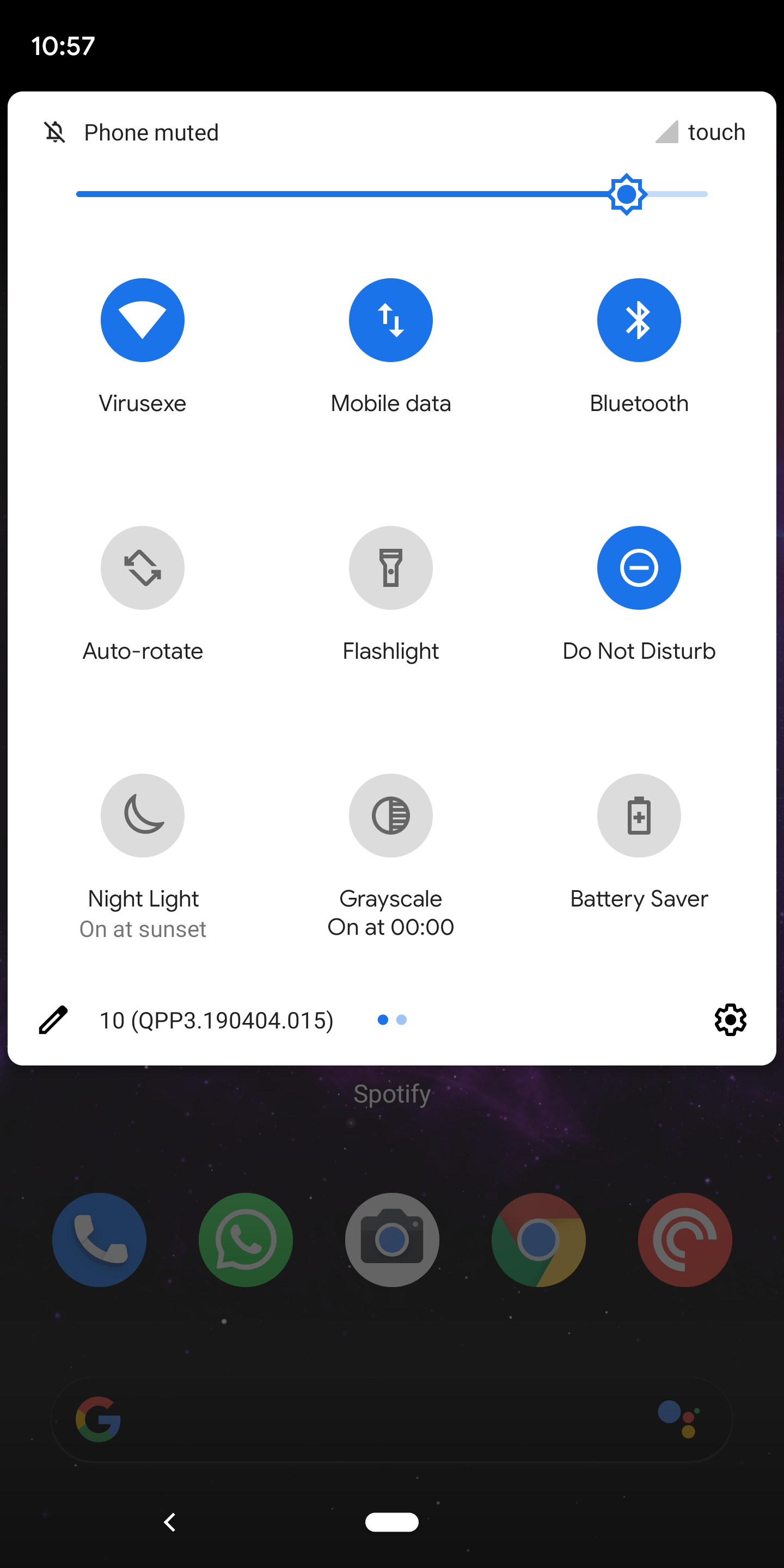Image resolution: width=784 pixels, height=1568 pixels.
Task: Open the Camera app
Action: [x=392, y=1240]
